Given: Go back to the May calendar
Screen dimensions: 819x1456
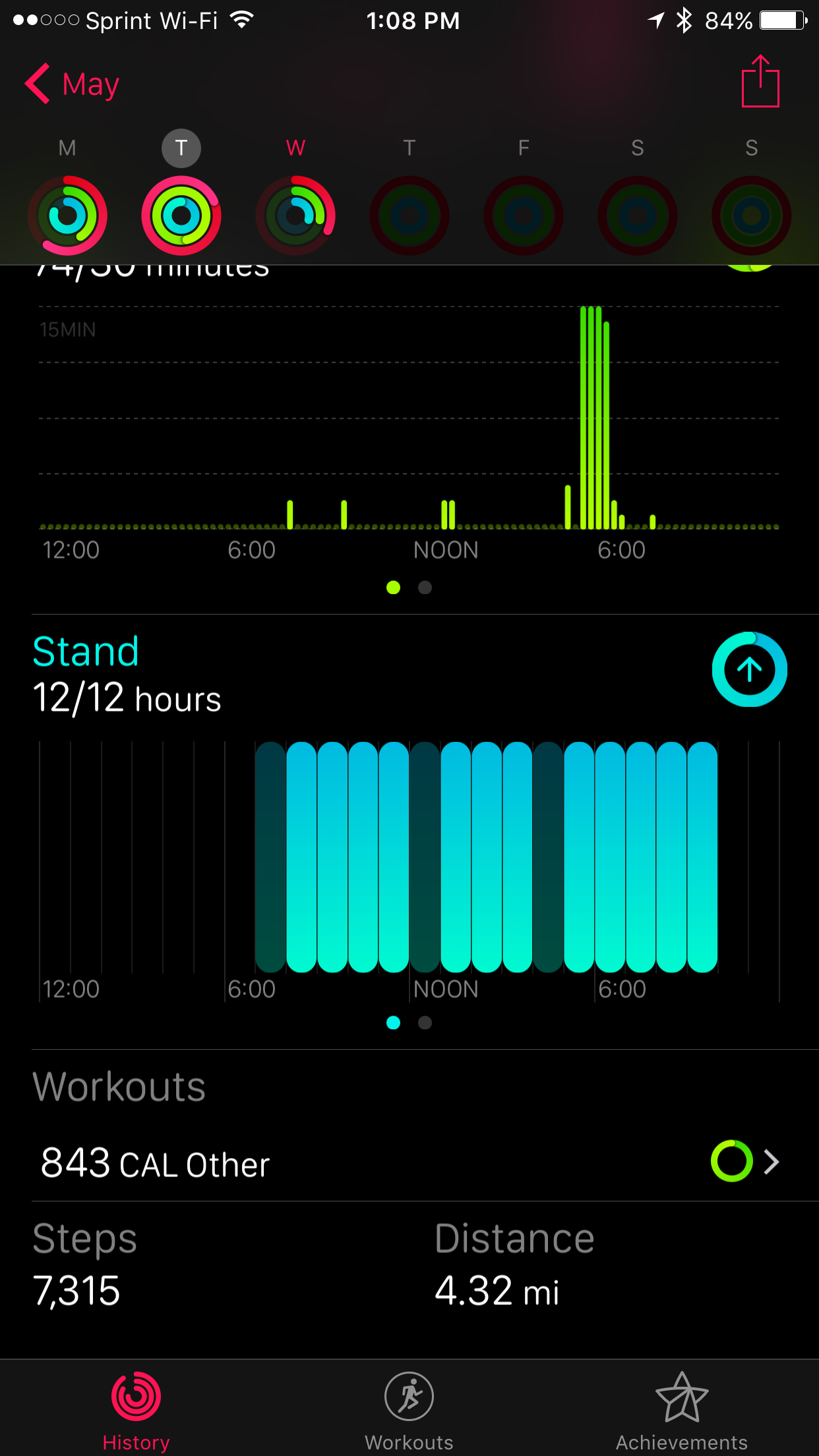Looking at the screenshot, I should [72, 84].
